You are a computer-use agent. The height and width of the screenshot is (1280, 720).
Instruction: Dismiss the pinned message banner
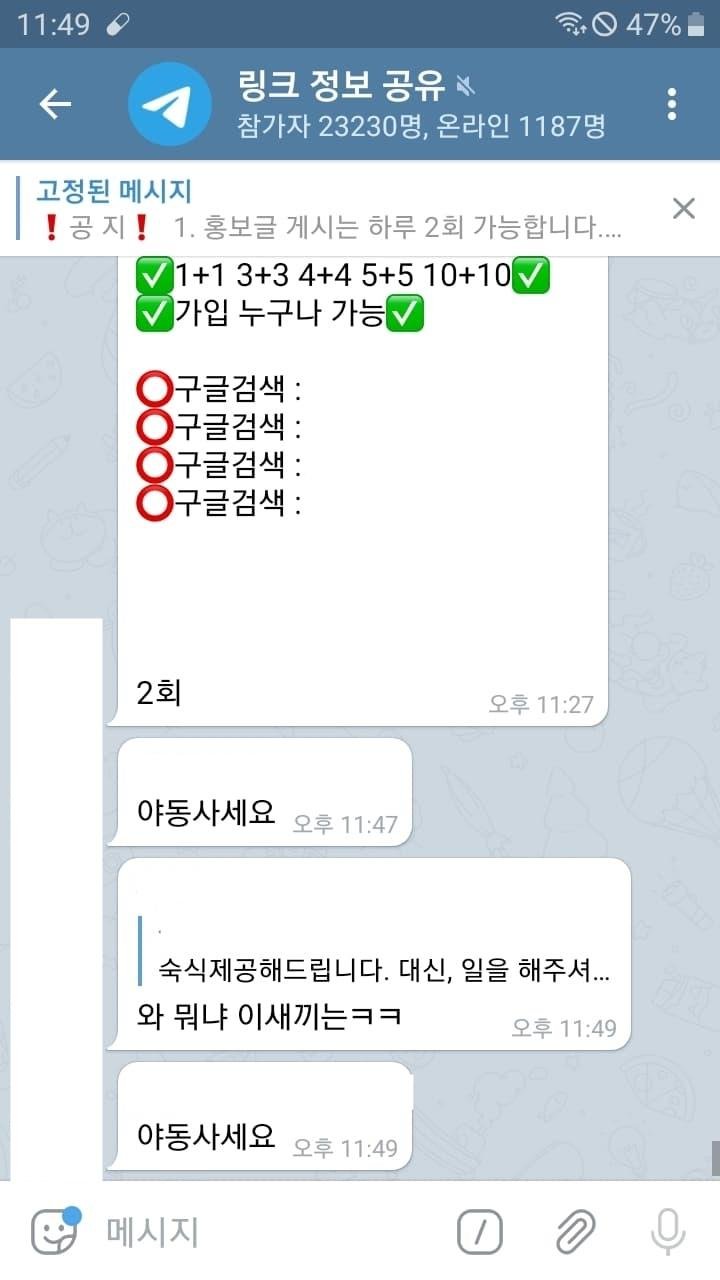683,208
